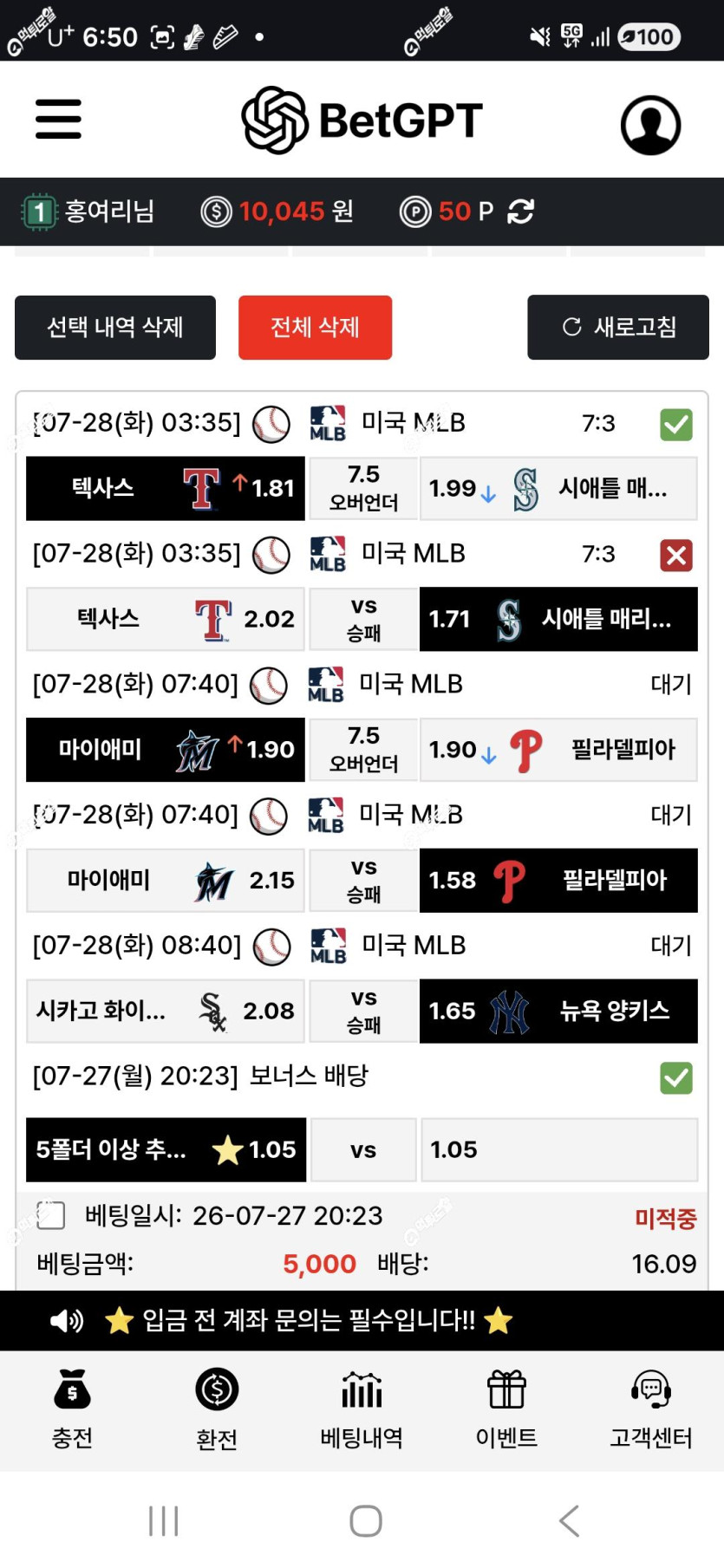Tap 선택 내역 삭제 button
The height and width of the screenshot is (1568, 724).
click(x=115, y=327)
